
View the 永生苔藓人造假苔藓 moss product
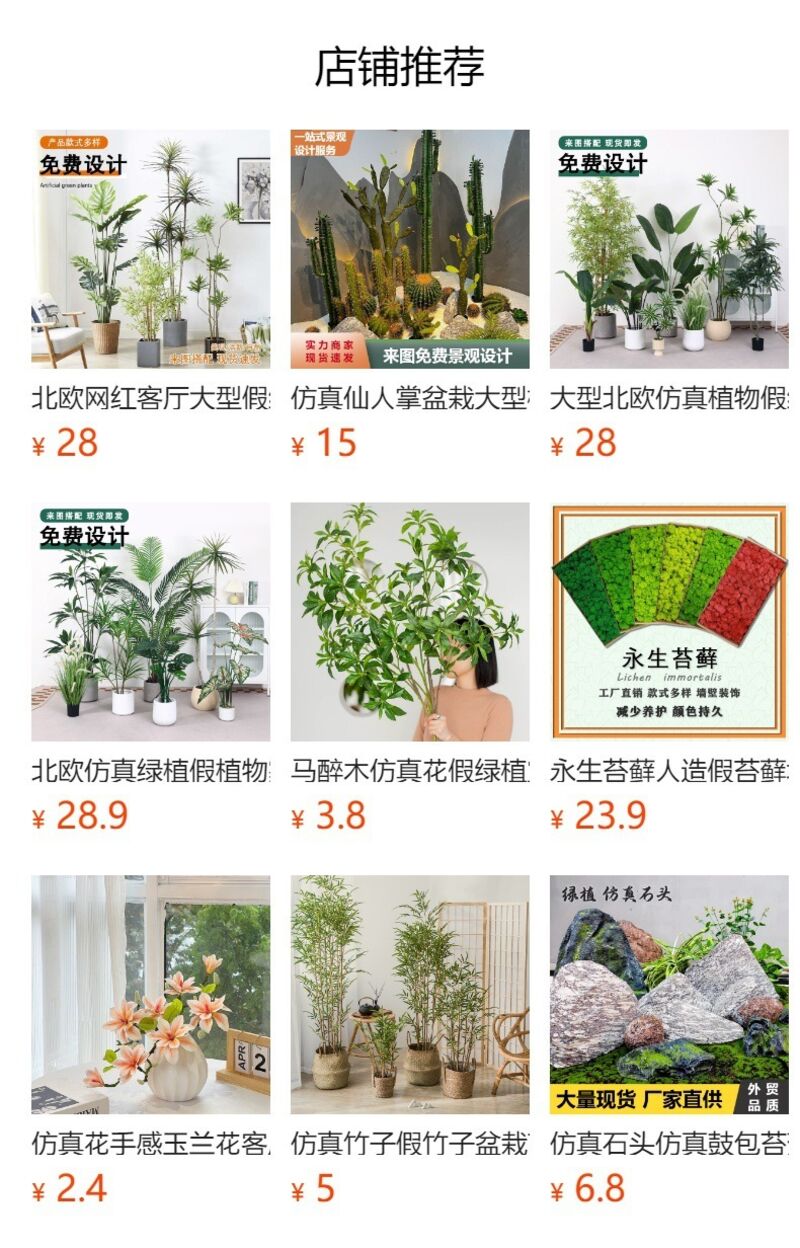pyautogui.click(x=669, y=621)
